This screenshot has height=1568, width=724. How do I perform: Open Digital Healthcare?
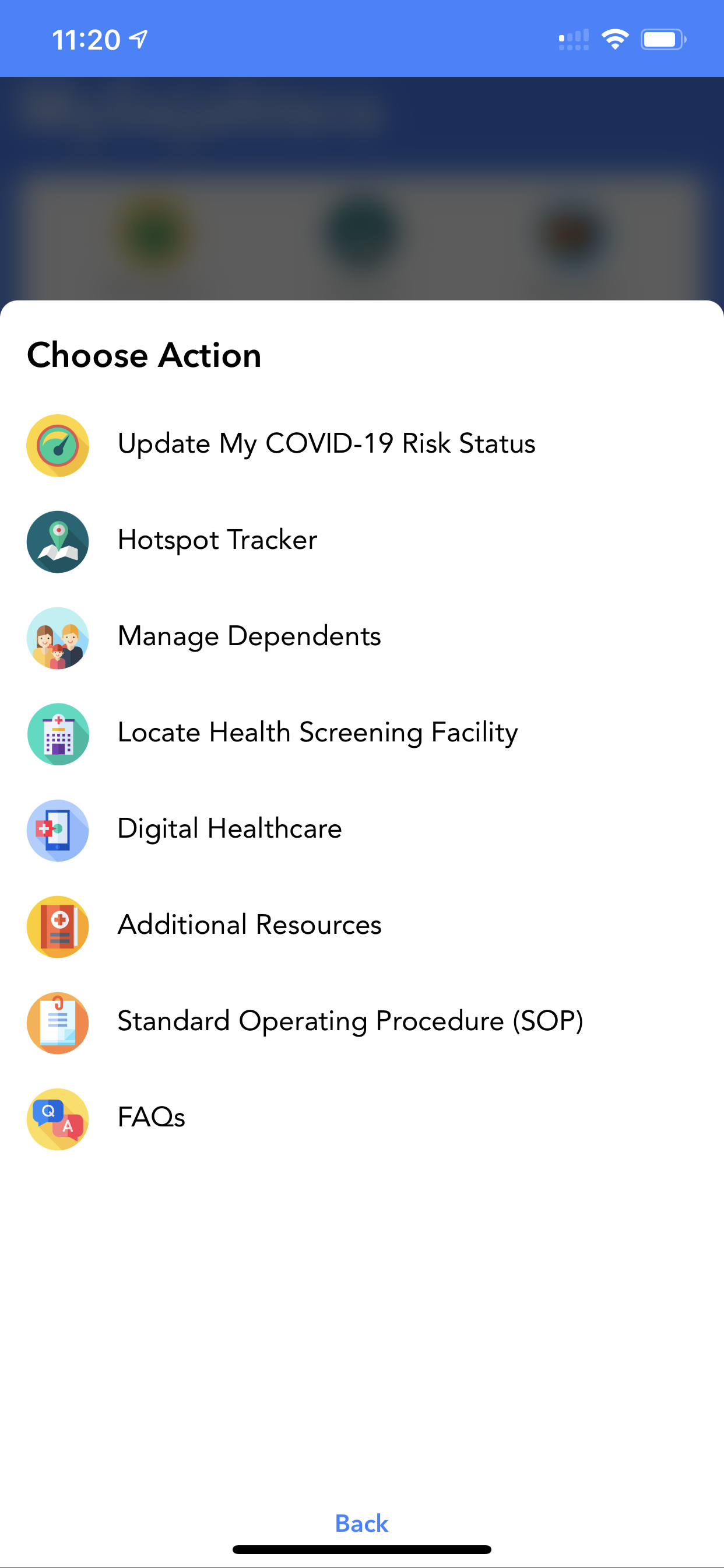pyautogui.click(x=229, y=829)
